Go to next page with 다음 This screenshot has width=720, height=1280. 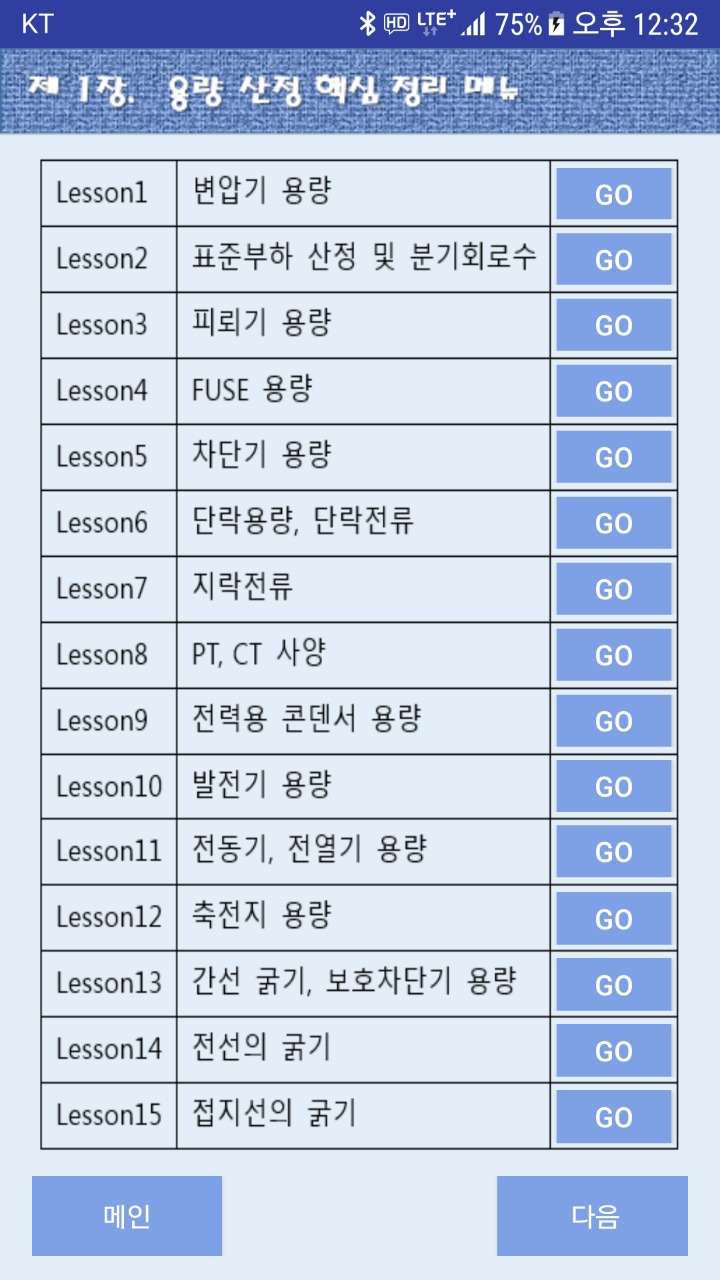pos(593,1216)
